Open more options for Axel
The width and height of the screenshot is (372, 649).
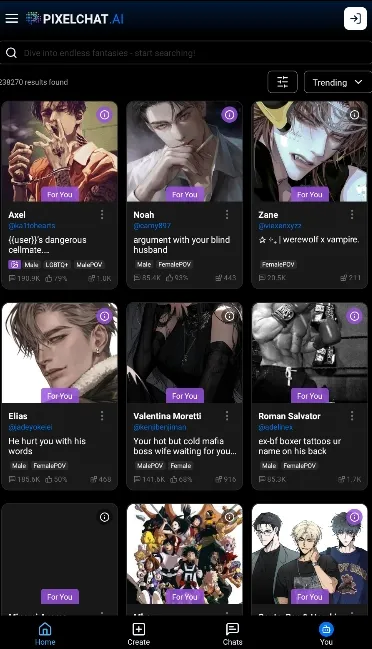[x=102, y=214]
